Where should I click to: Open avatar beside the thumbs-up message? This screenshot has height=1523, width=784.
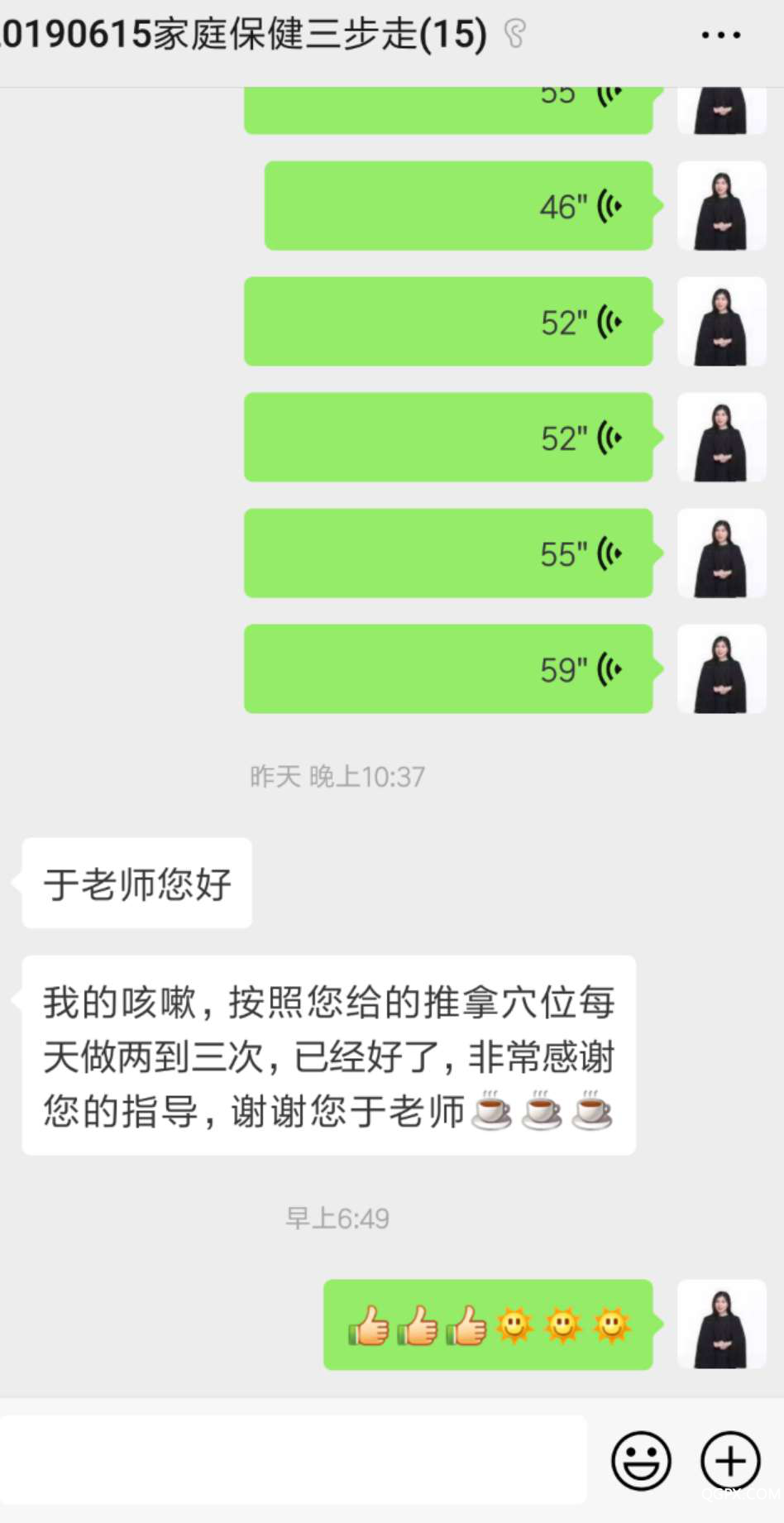tap(721, 1324)
